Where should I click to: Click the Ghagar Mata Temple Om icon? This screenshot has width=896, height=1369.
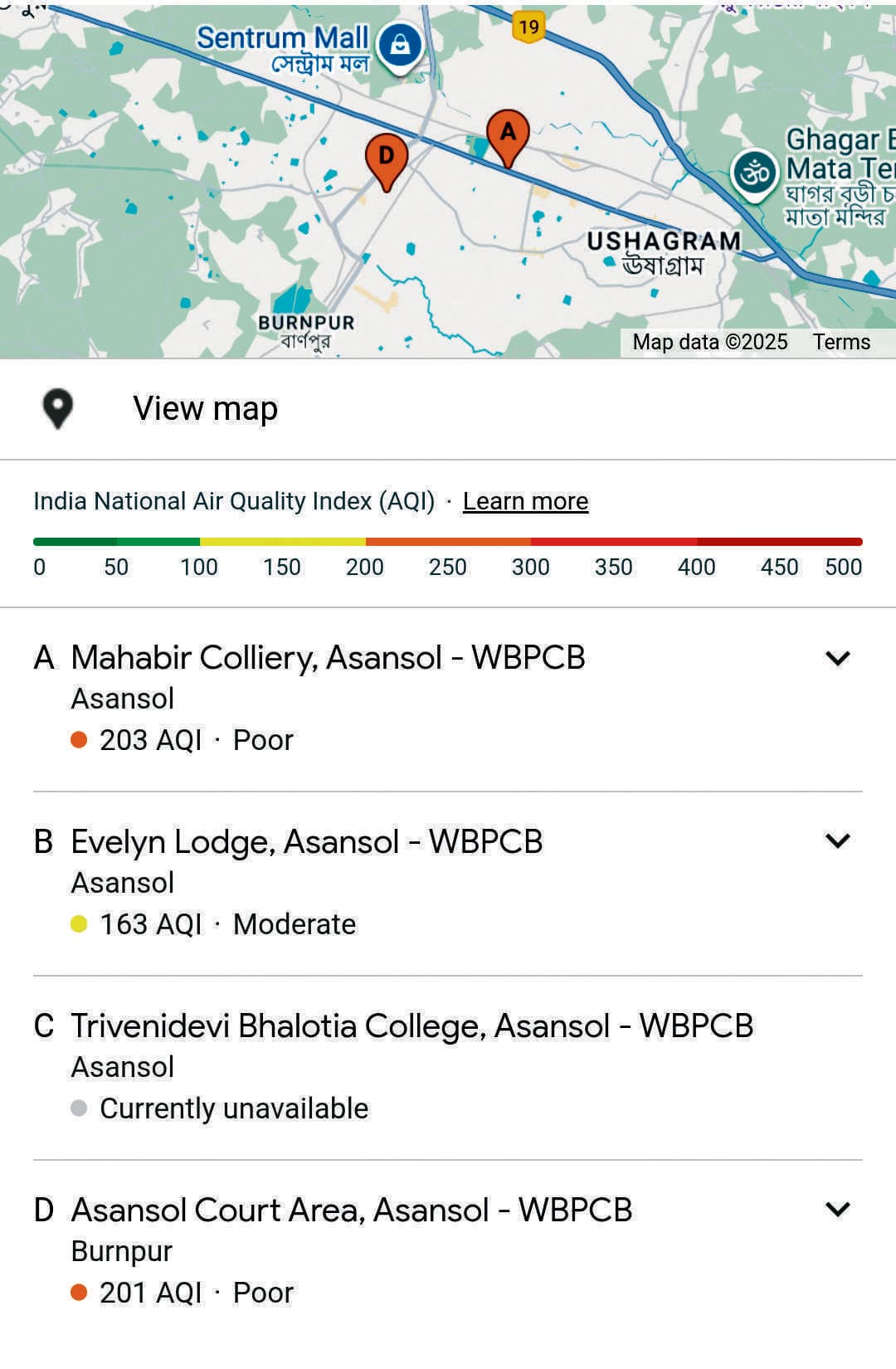753,169
